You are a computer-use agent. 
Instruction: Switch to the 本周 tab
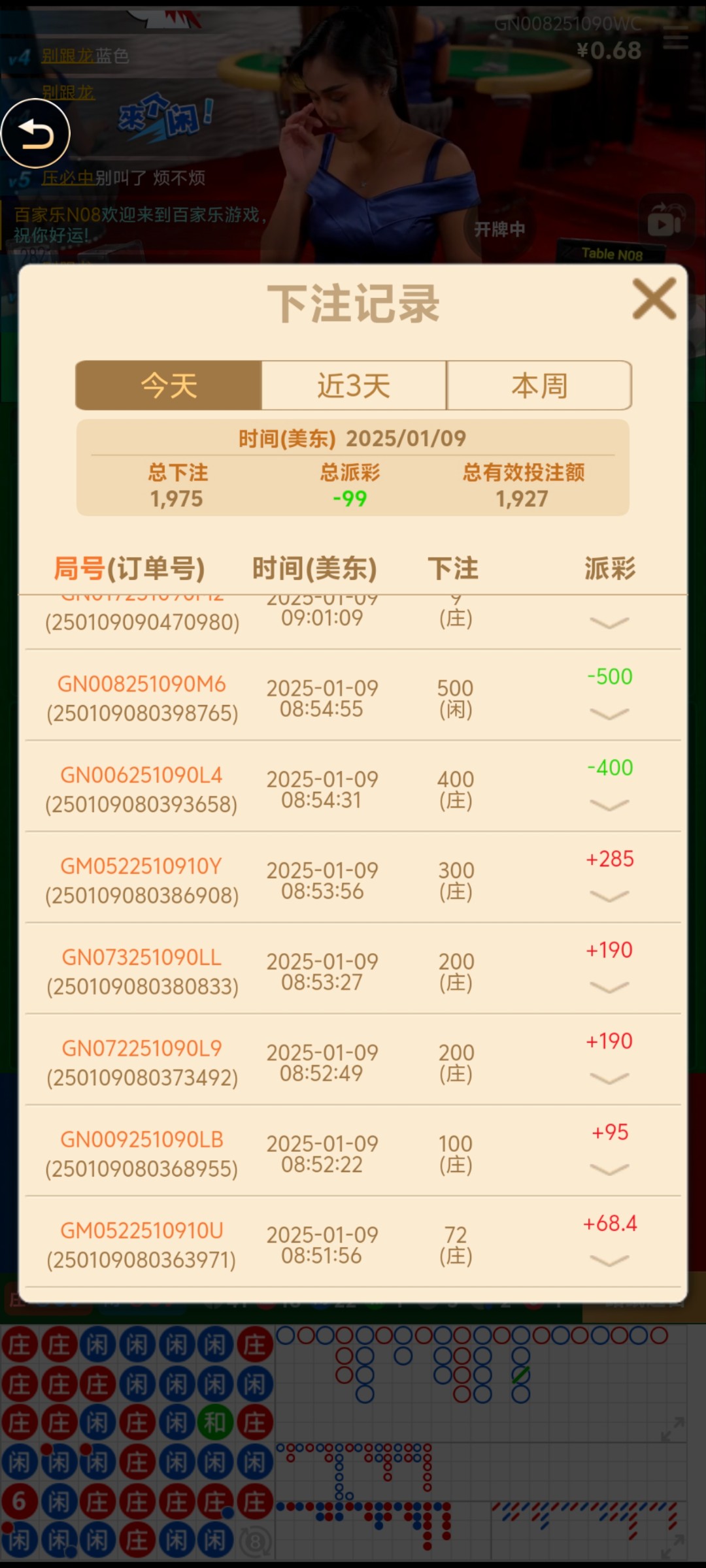(x=539, y=385)
